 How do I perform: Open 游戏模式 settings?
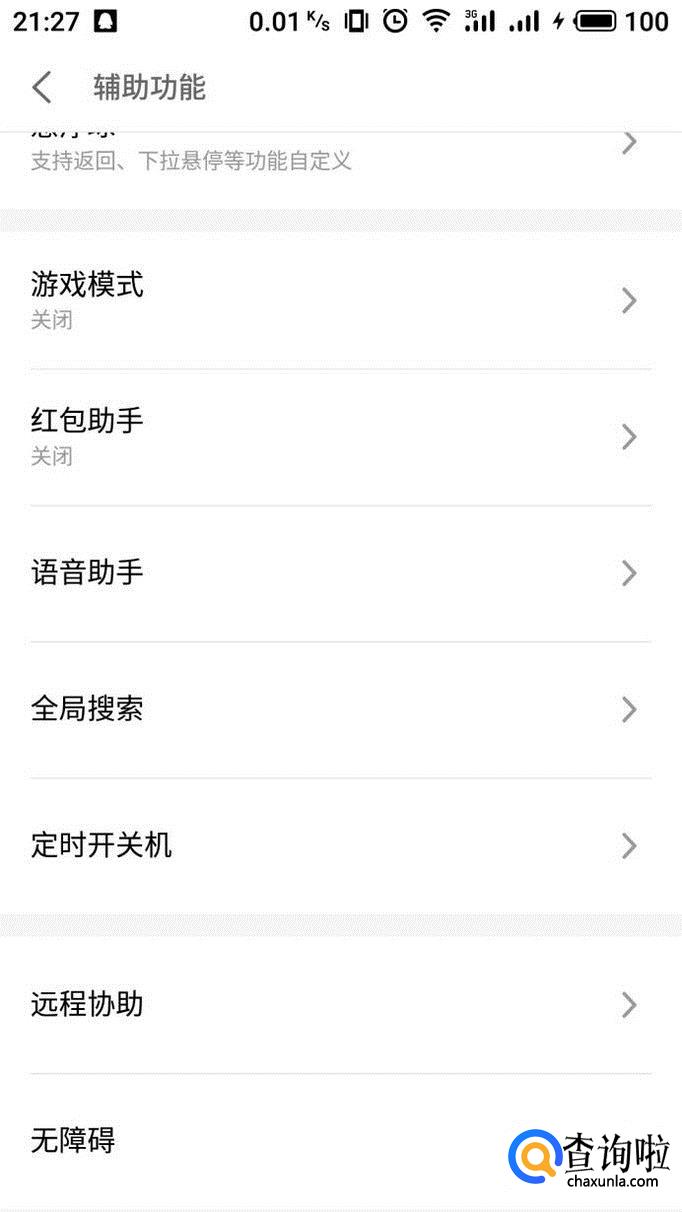click(340, 300)
